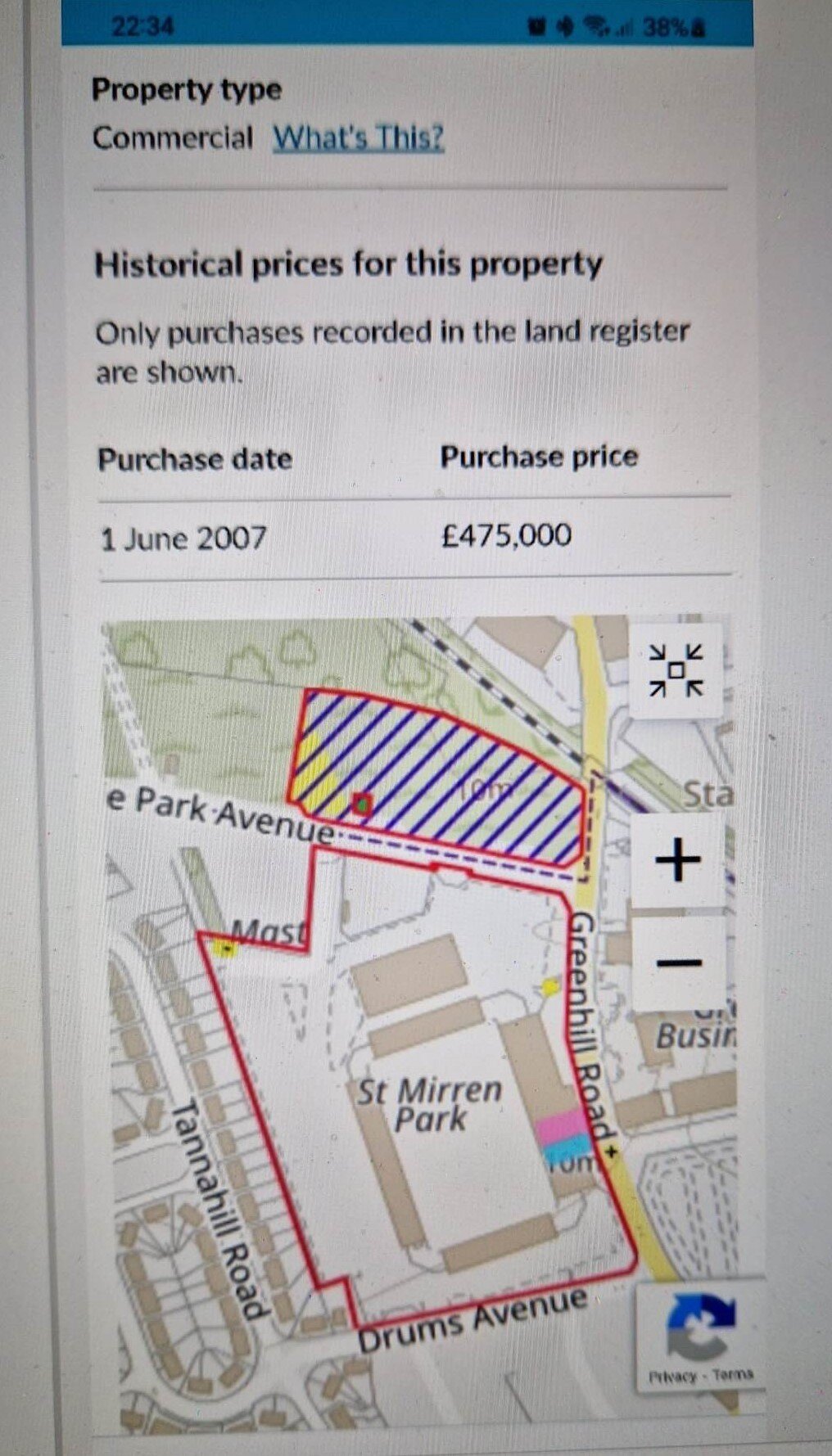This screenshot has width=832, height=1456.
Task: Open the reCAPTCHA Privacy link
Action: click(x=672, y=1377)
